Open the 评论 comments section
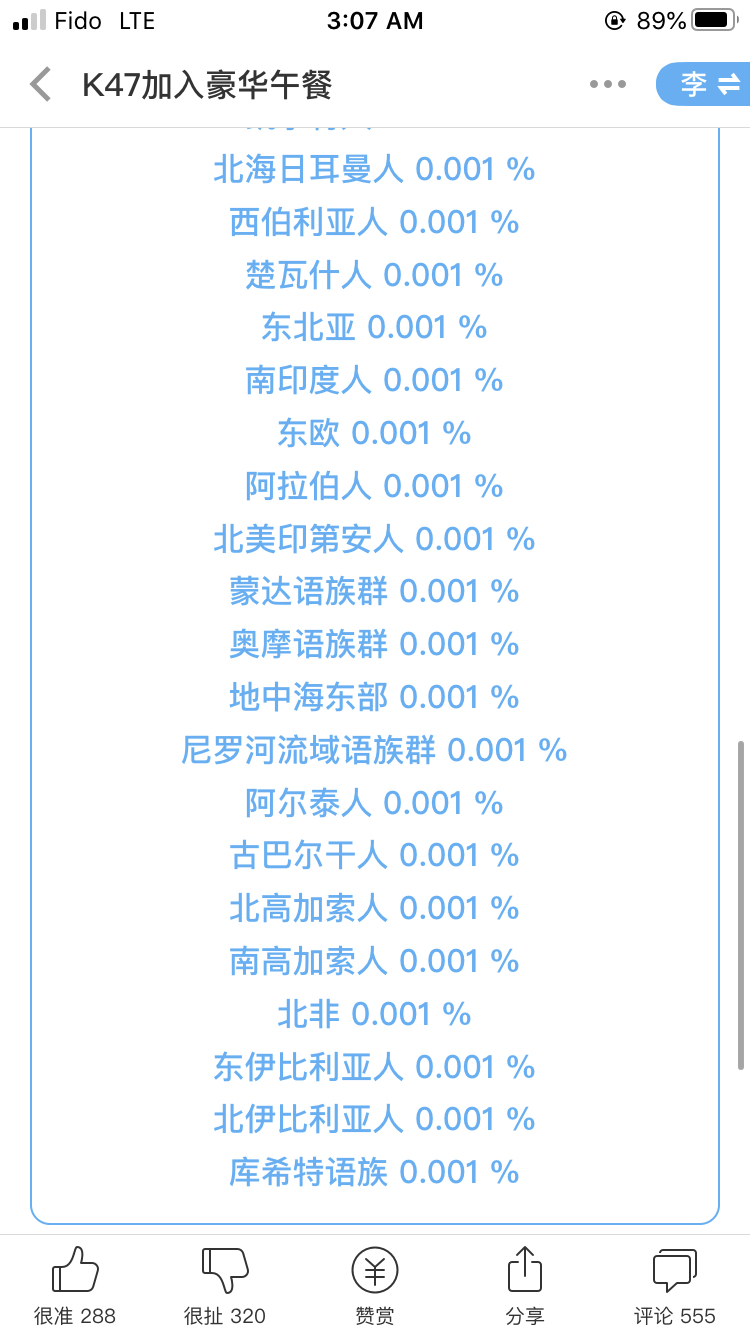The height and width of the screenshot is (1334, 750). [x=675, y=1286]
